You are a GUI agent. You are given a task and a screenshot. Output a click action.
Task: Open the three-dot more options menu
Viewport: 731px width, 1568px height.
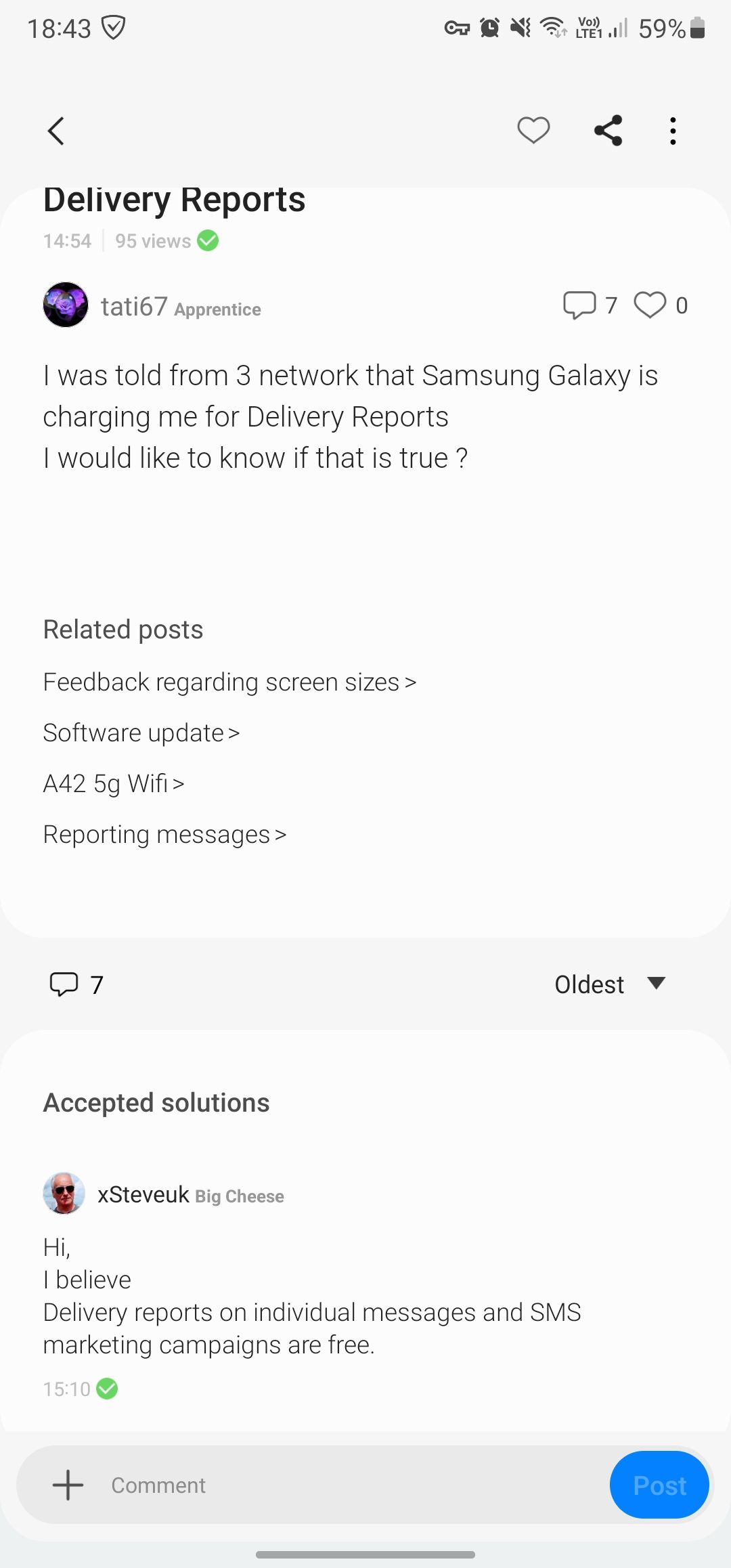click(x=673, y=131)
